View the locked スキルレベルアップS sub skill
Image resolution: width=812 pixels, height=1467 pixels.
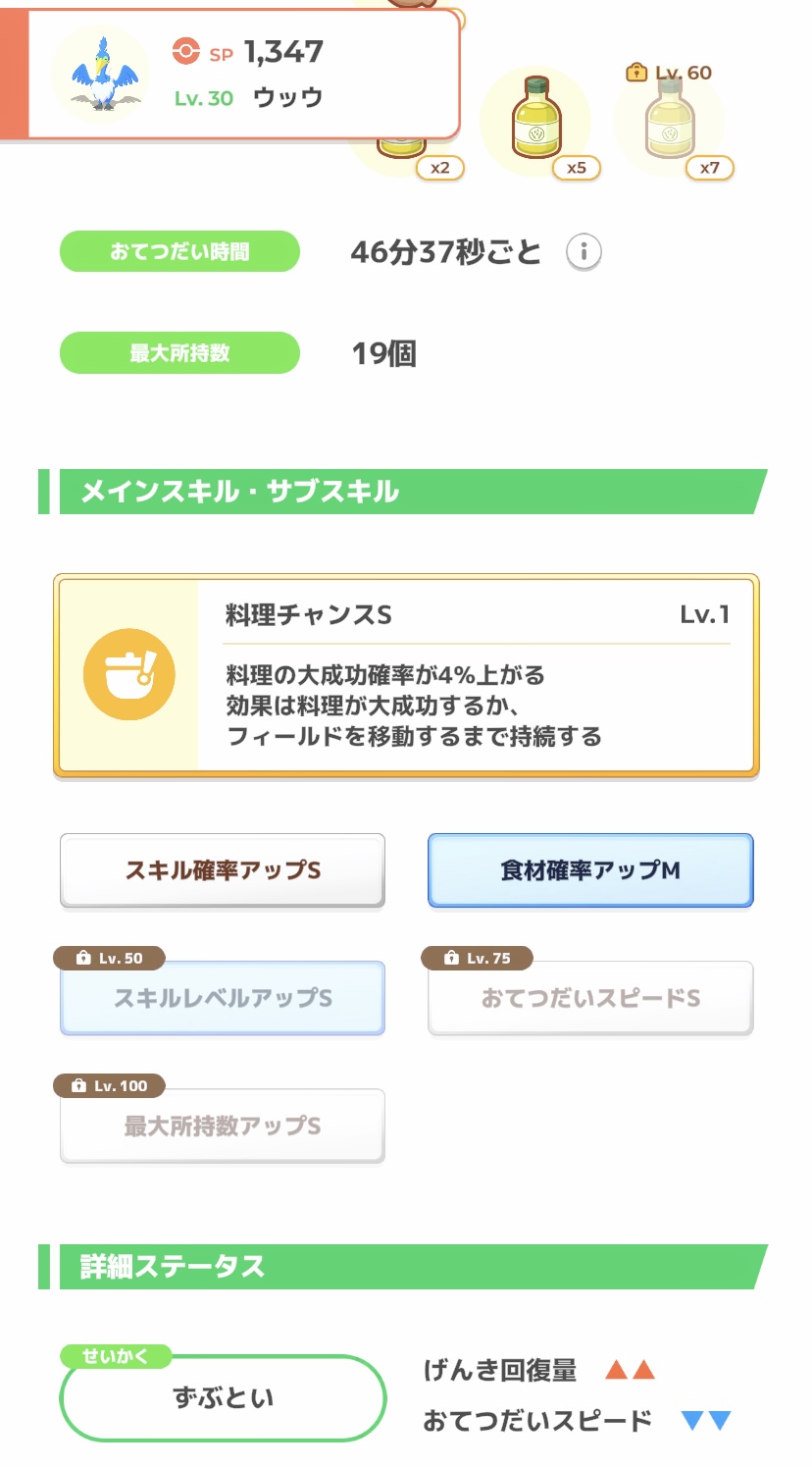point(223,998)
